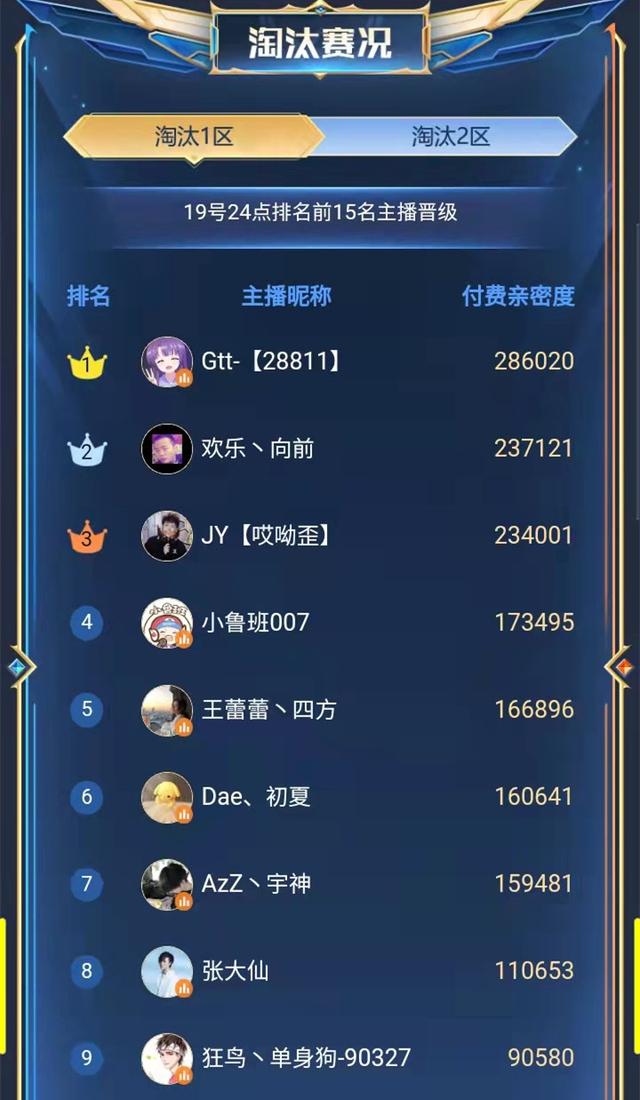Switch to the 淘汰2区 tab

click(x=452, y=137)
